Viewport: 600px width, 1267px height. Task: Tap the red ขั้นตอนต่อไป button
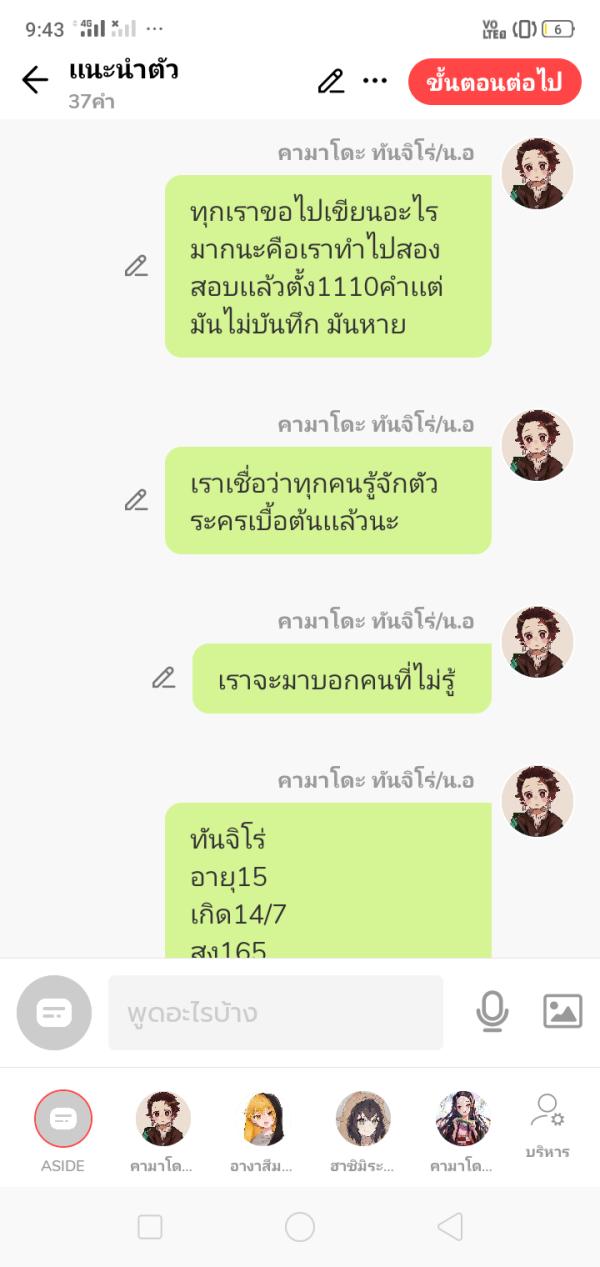(494, 82)
